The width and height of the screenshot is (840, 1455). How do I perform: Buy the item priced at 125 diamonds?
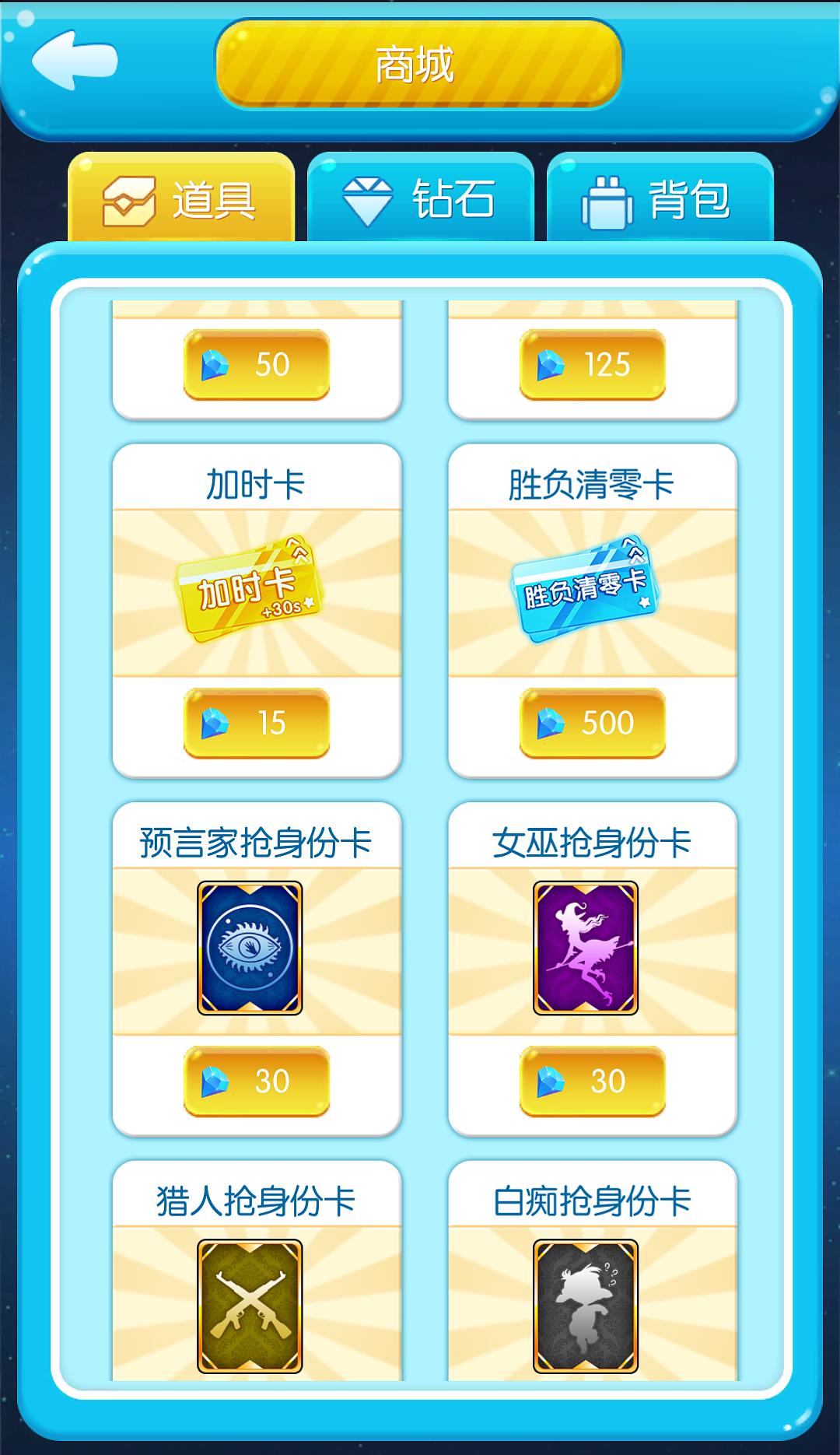(x=592, y=364)
